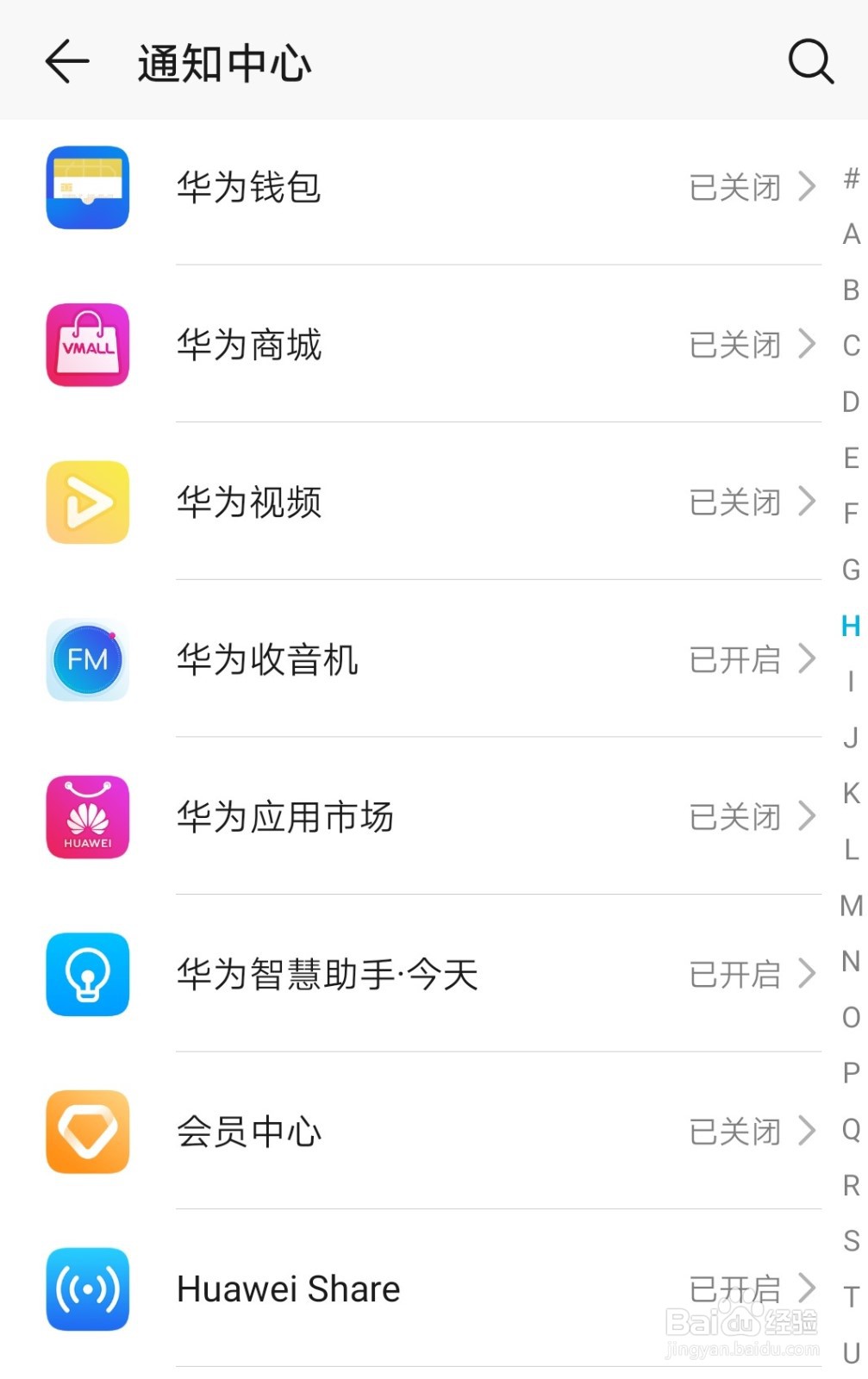Jump to letter A in the index
This screenshot has width=868, height=1379.
pos(851,234)
